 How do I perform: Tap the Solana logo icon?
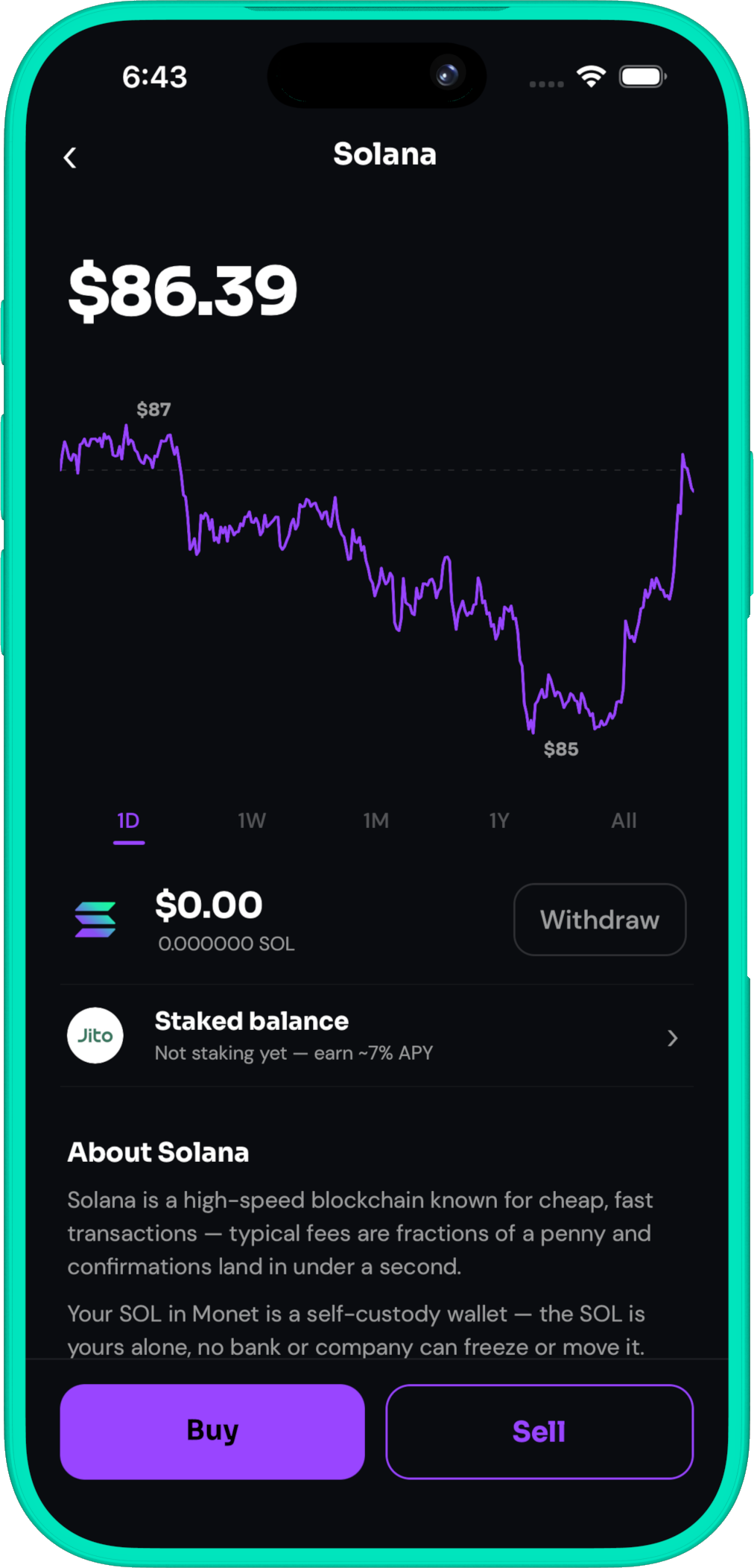pos(95,920)
